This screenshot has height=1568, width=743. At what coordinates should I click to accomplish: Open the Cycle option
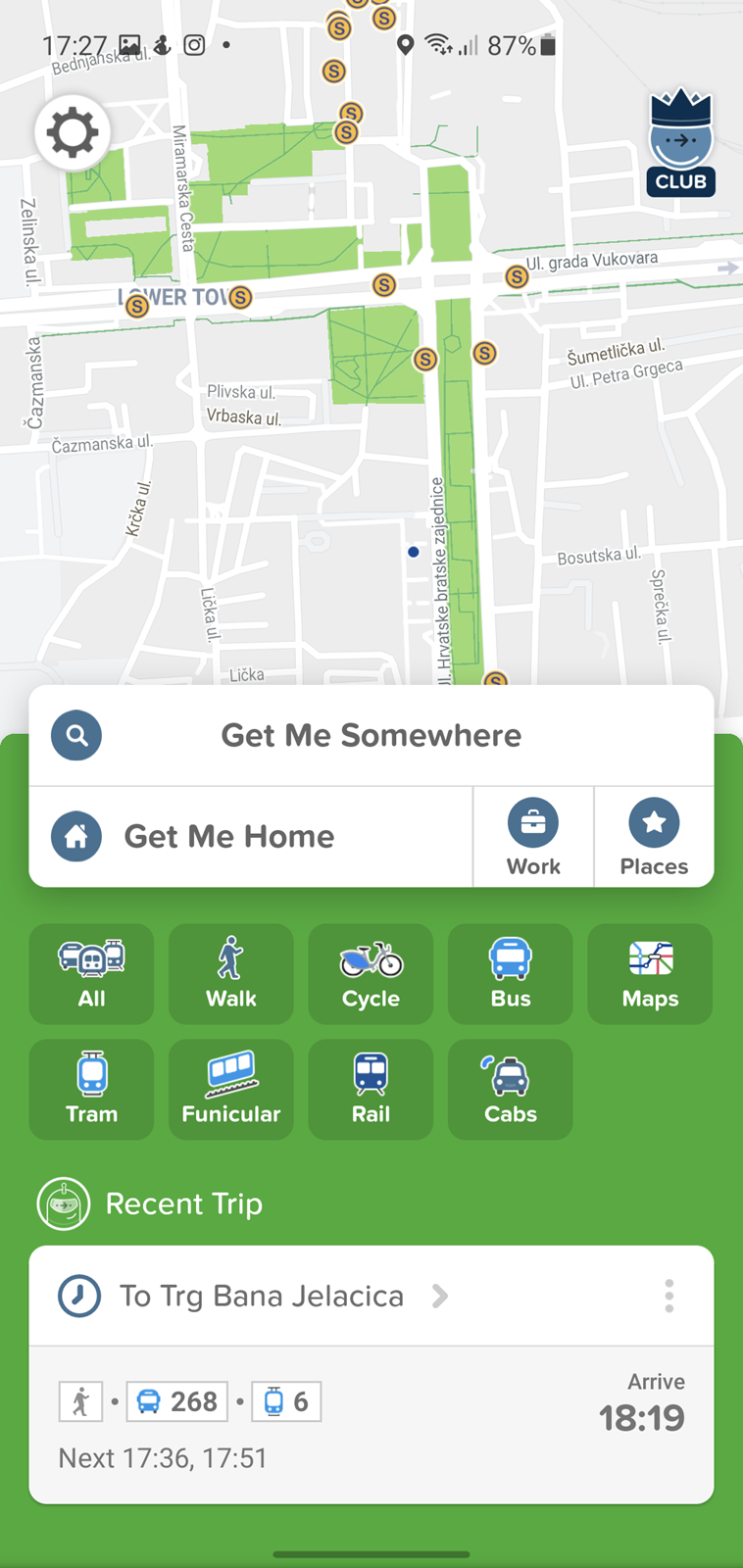pos(371,974)
